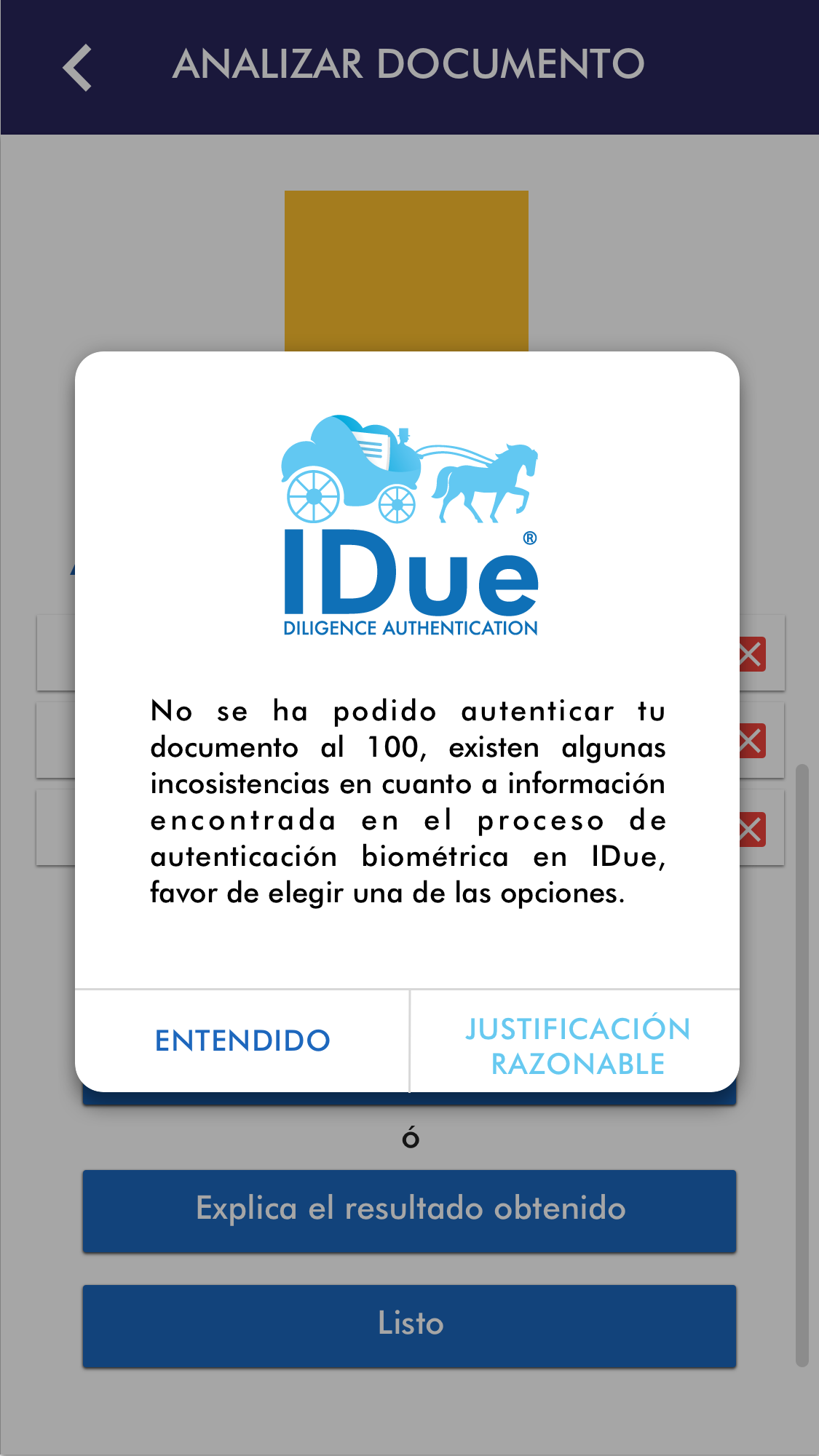Tap ENTENDIDO to dismiss the dialog
This screenshot has width=819, height=1456.
click(x=242, y=1041)
